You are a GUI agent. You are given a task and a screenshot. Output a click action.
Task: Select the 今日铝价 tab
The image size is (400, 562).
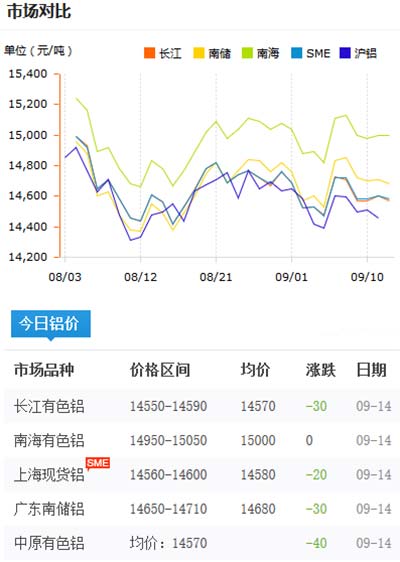pyautogui.click(x=51, y=324)
